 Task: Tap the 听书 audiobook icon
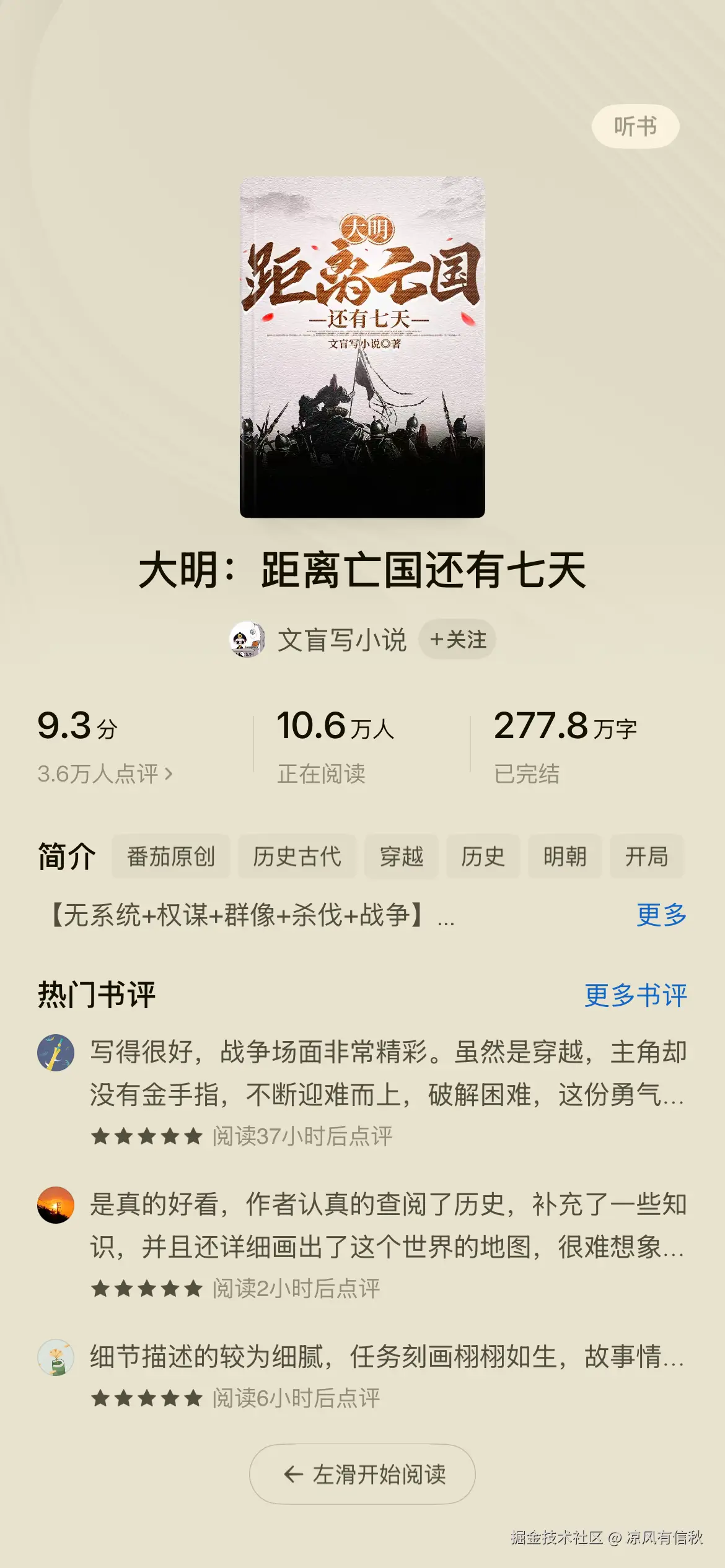[x=636, y=124]
